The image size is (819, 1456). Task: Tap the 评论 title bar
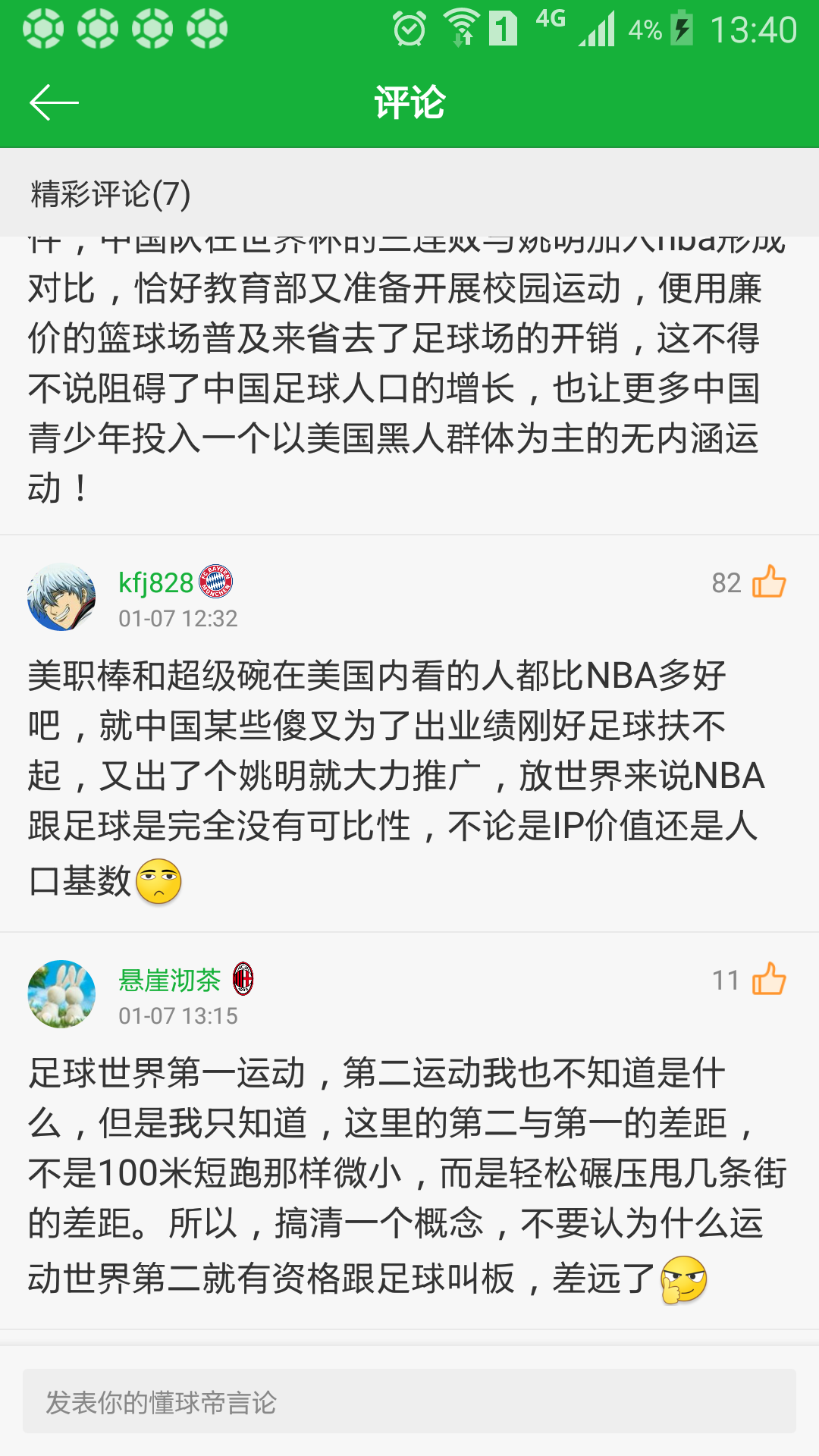[409, 102]
